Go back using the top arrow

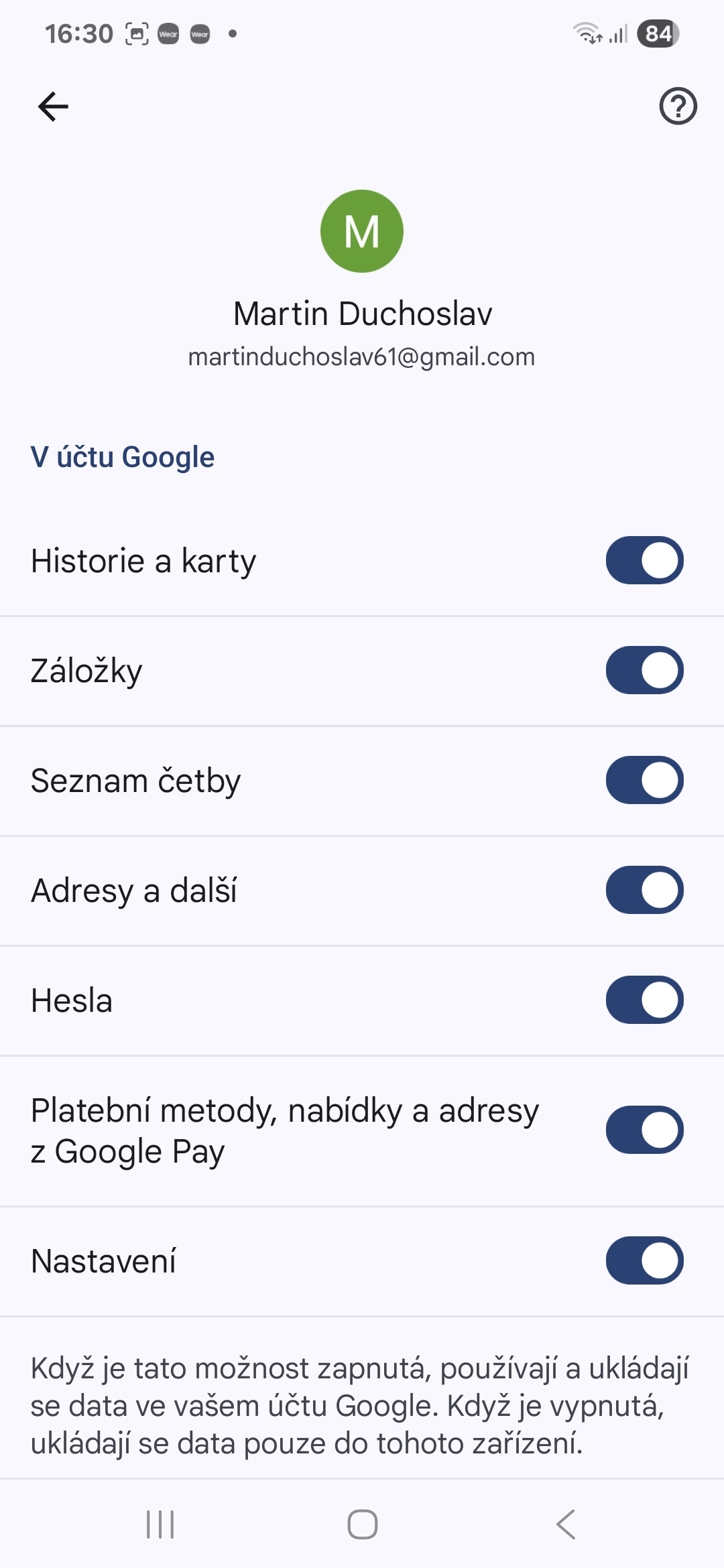pyautogui.click(x=53, y=107)
